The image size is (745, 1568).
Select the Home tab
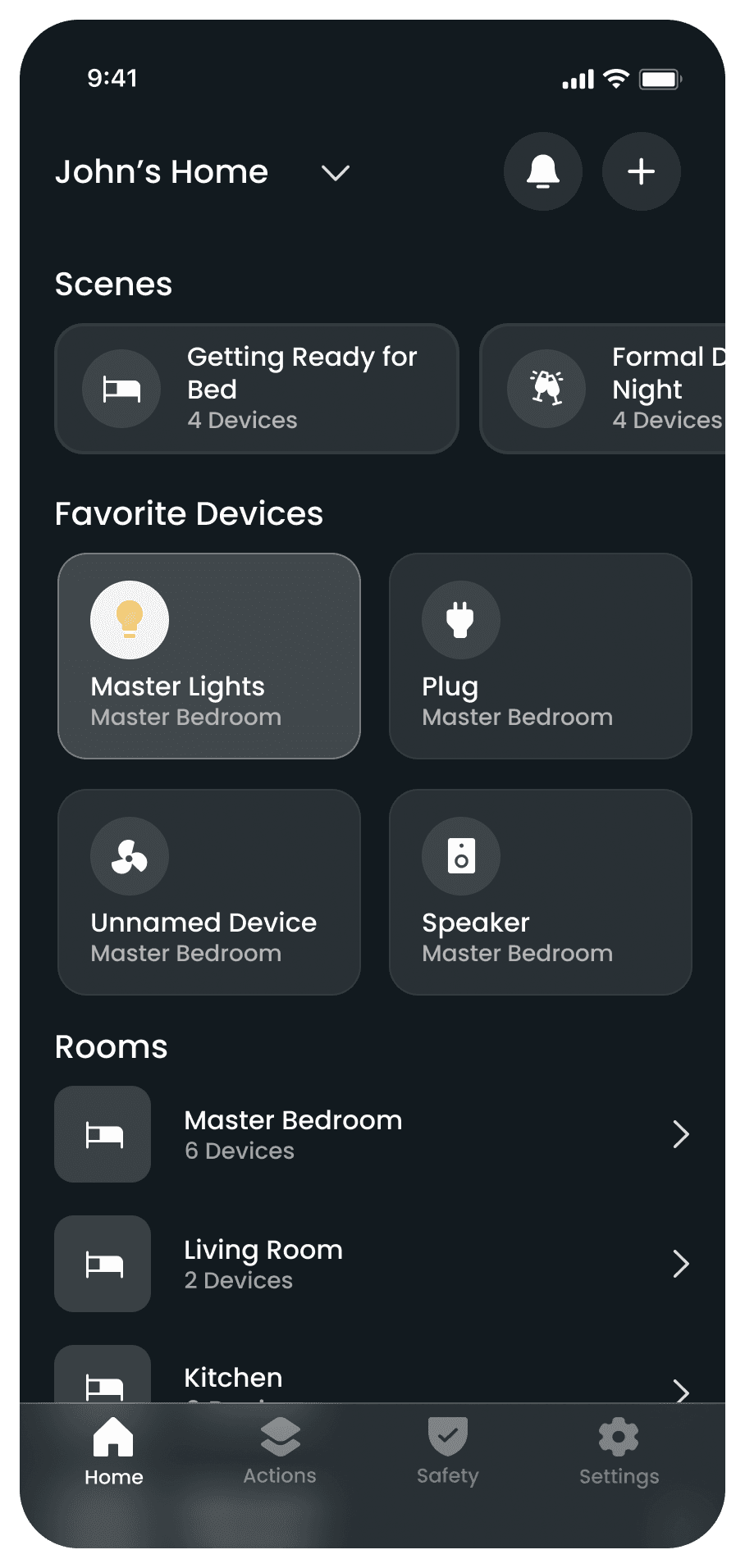(113, 1452)
